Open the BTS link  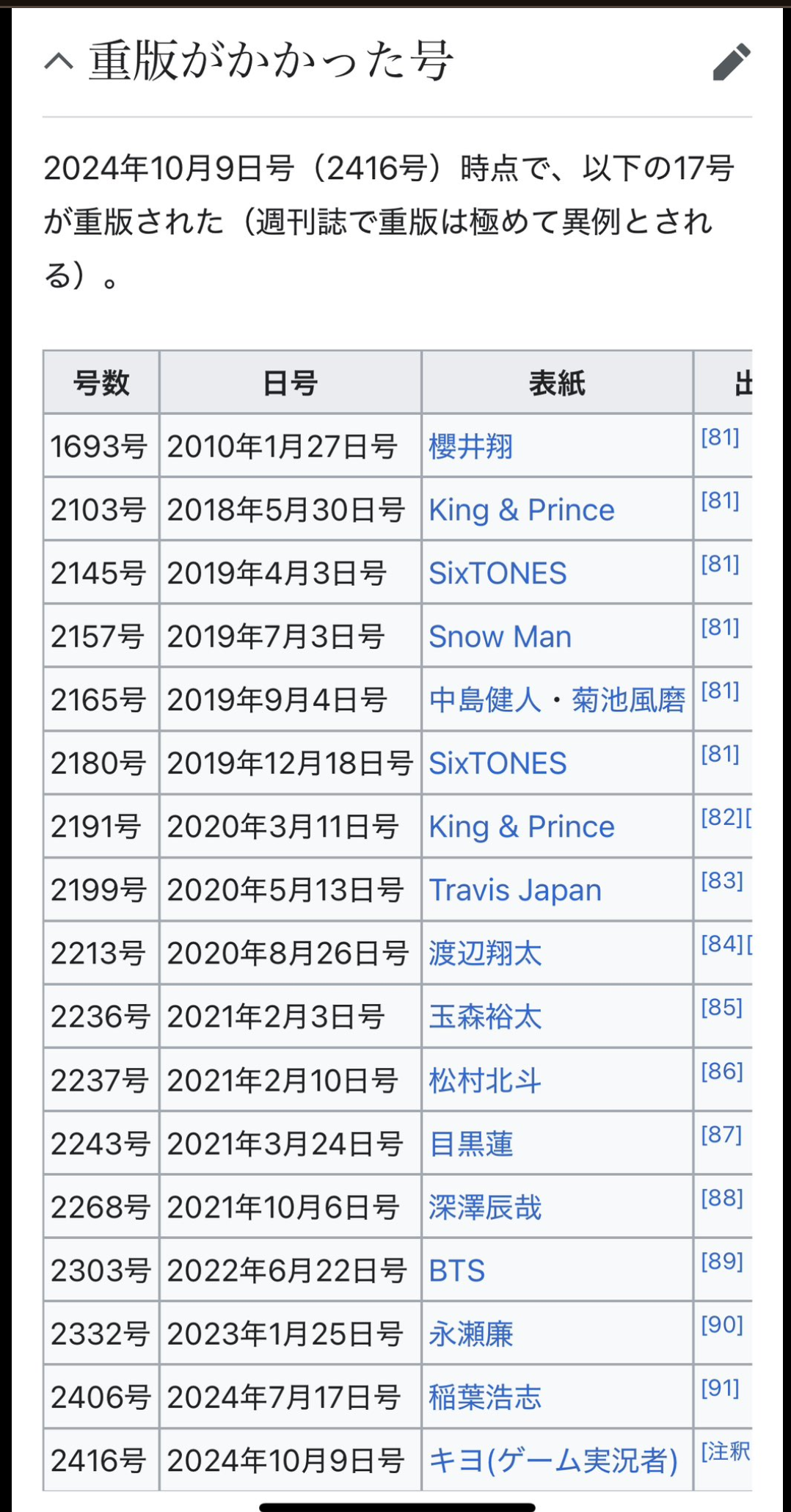pyautogui.click(x=456, y=1271)
